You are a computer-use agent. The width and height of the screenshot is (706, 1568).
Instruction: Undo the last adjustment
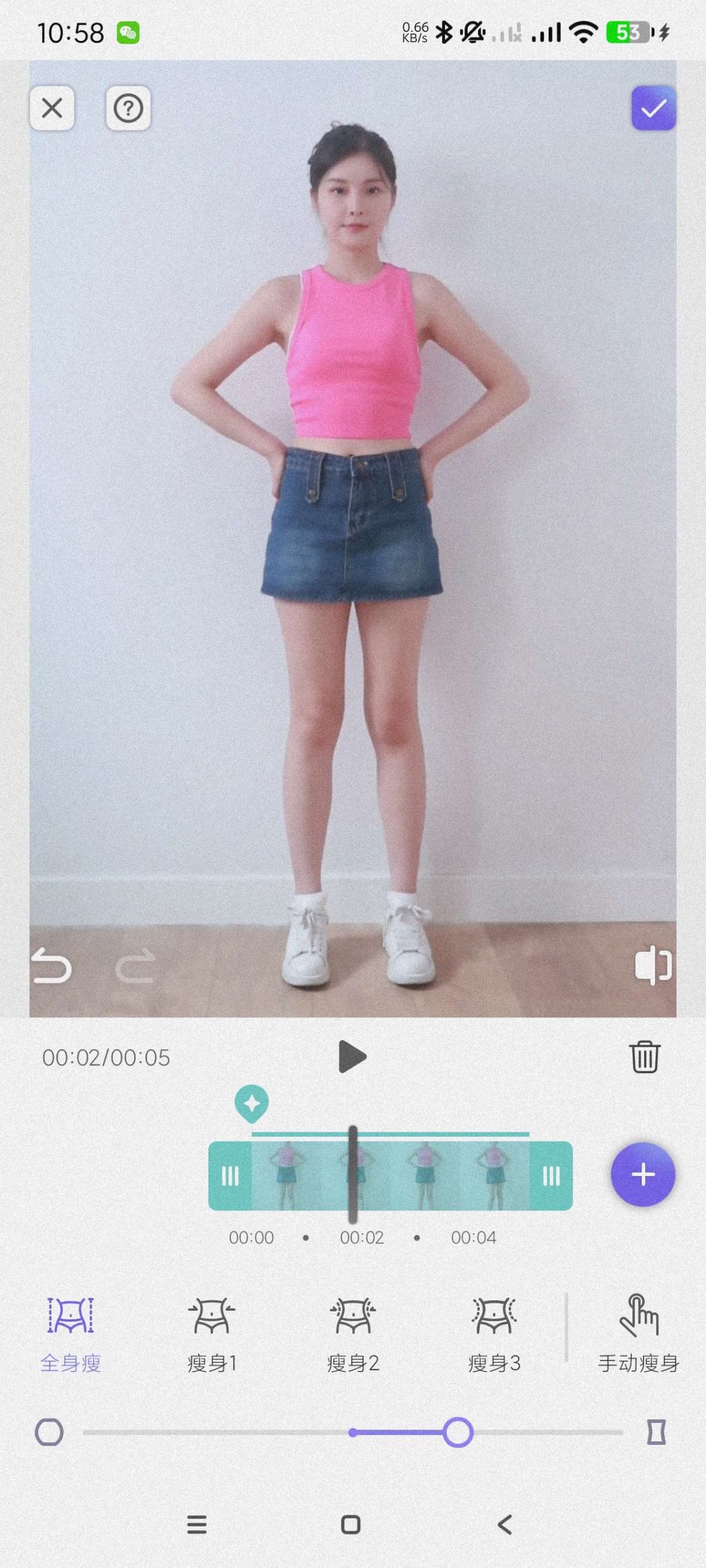coord(51,967)
